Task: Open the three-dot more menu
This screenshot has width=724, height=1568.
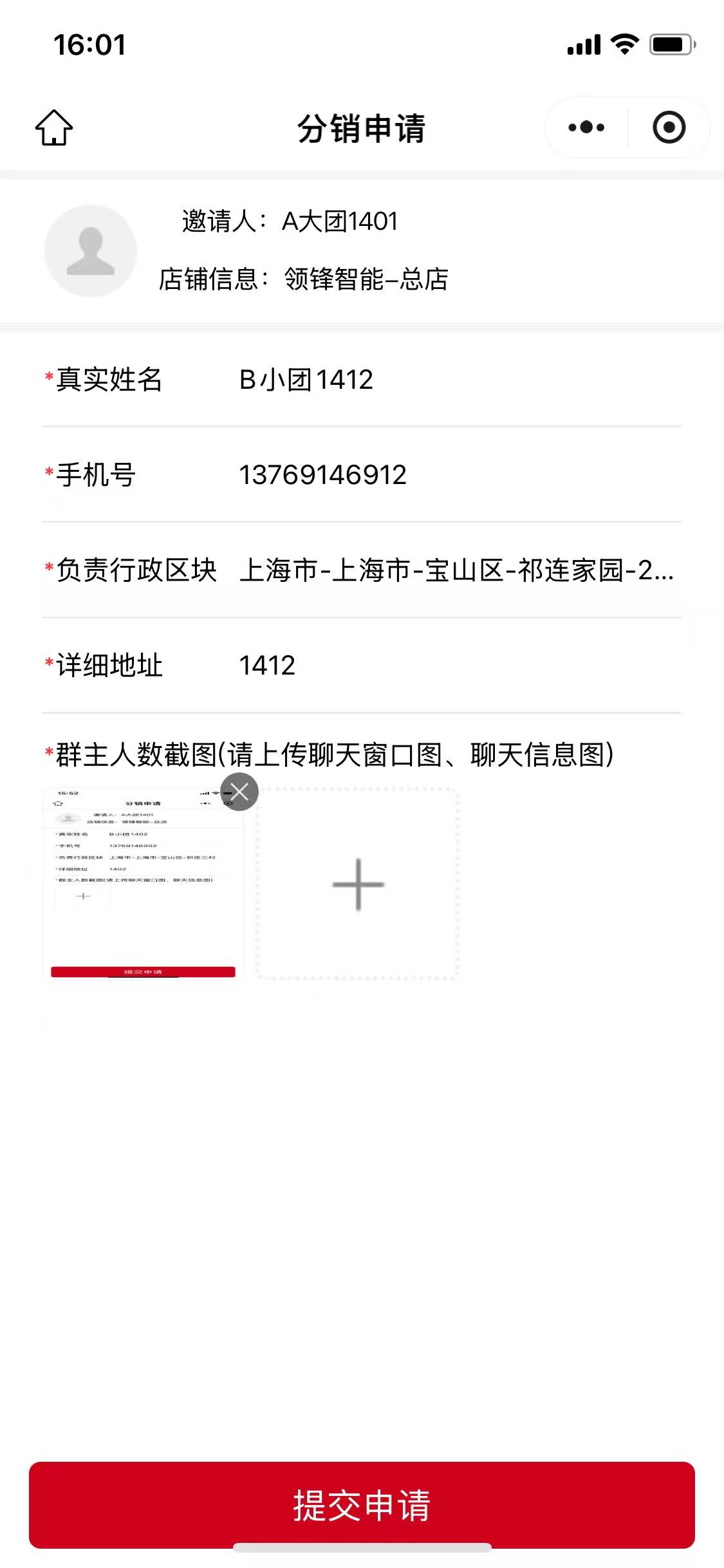Action: pos(586,127)
